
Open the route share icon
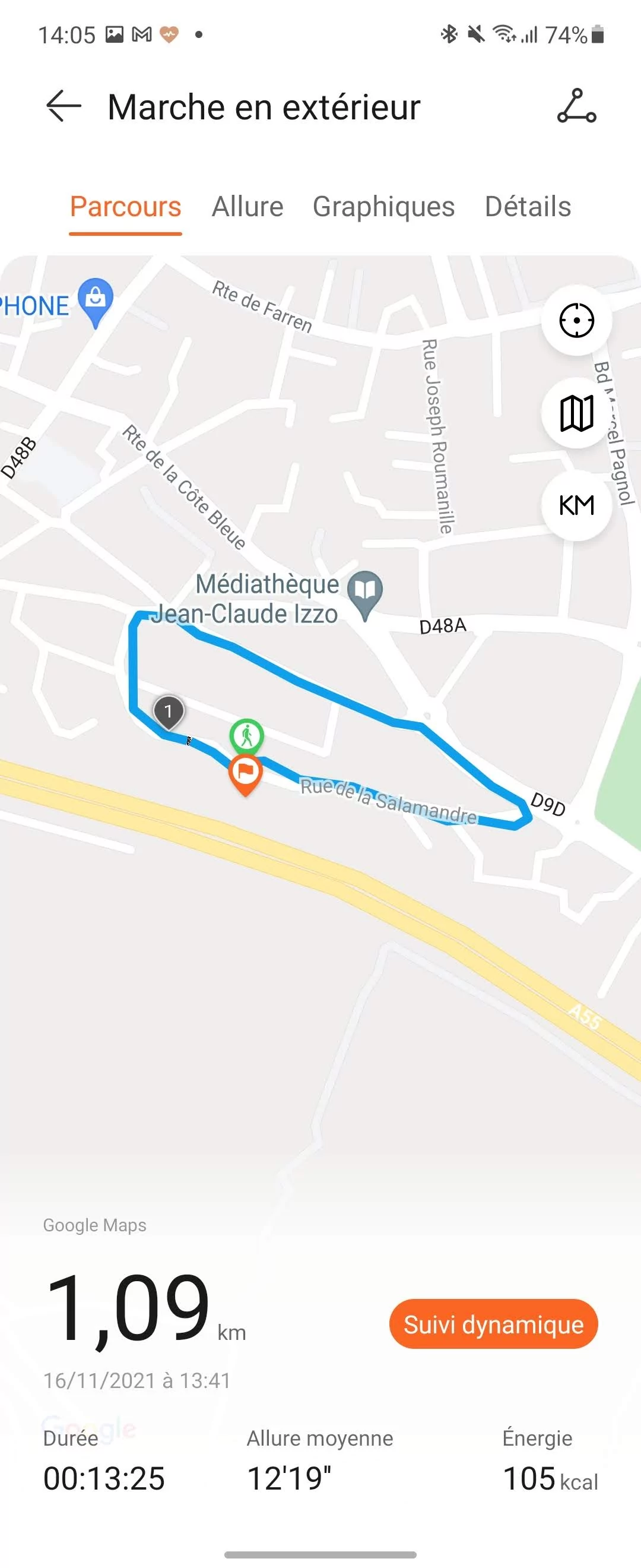pyautogui.click(x=576, y=106)
